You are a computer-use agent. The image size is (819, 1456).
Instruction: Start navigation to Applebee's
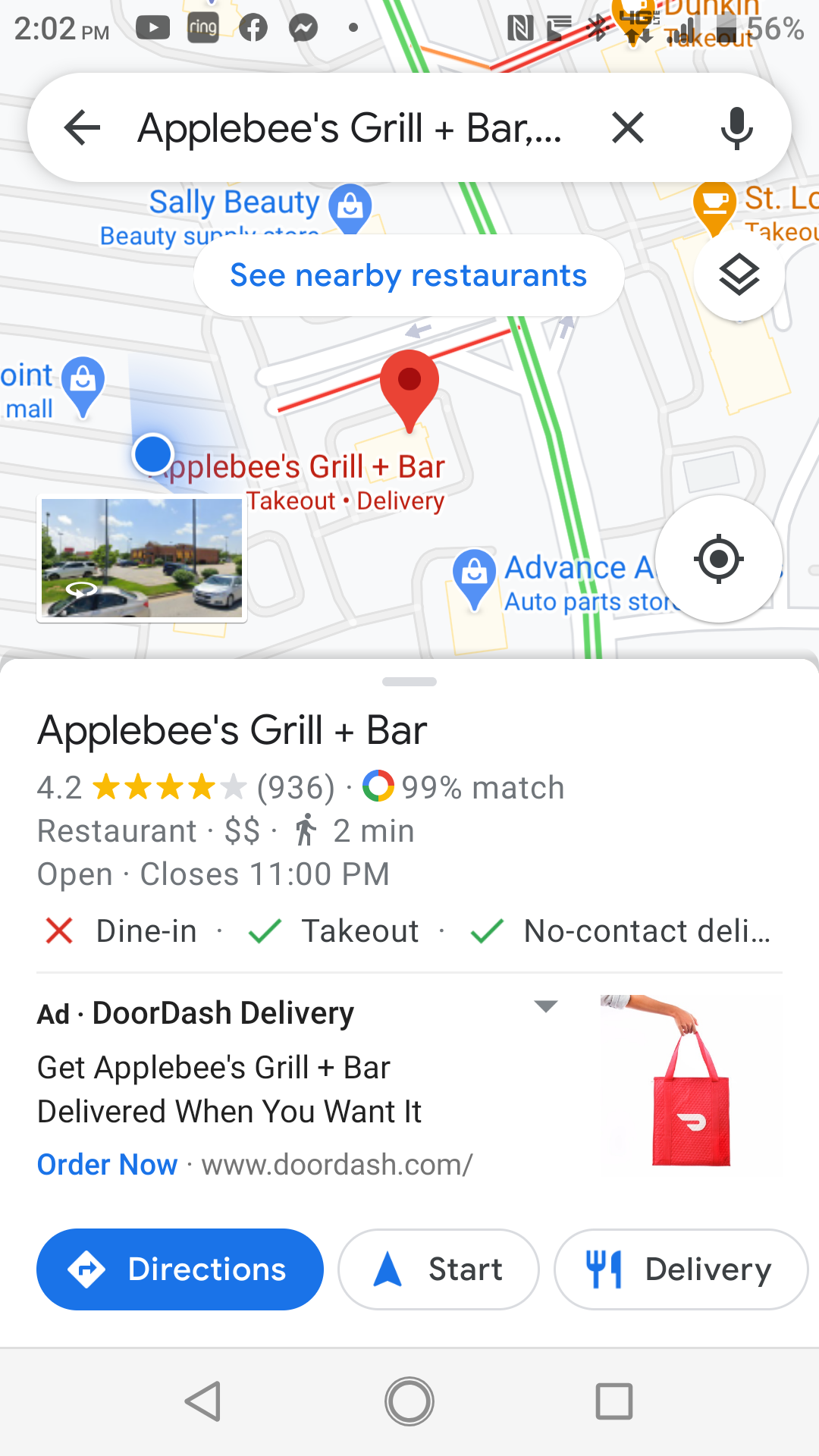pos(438,1269)
